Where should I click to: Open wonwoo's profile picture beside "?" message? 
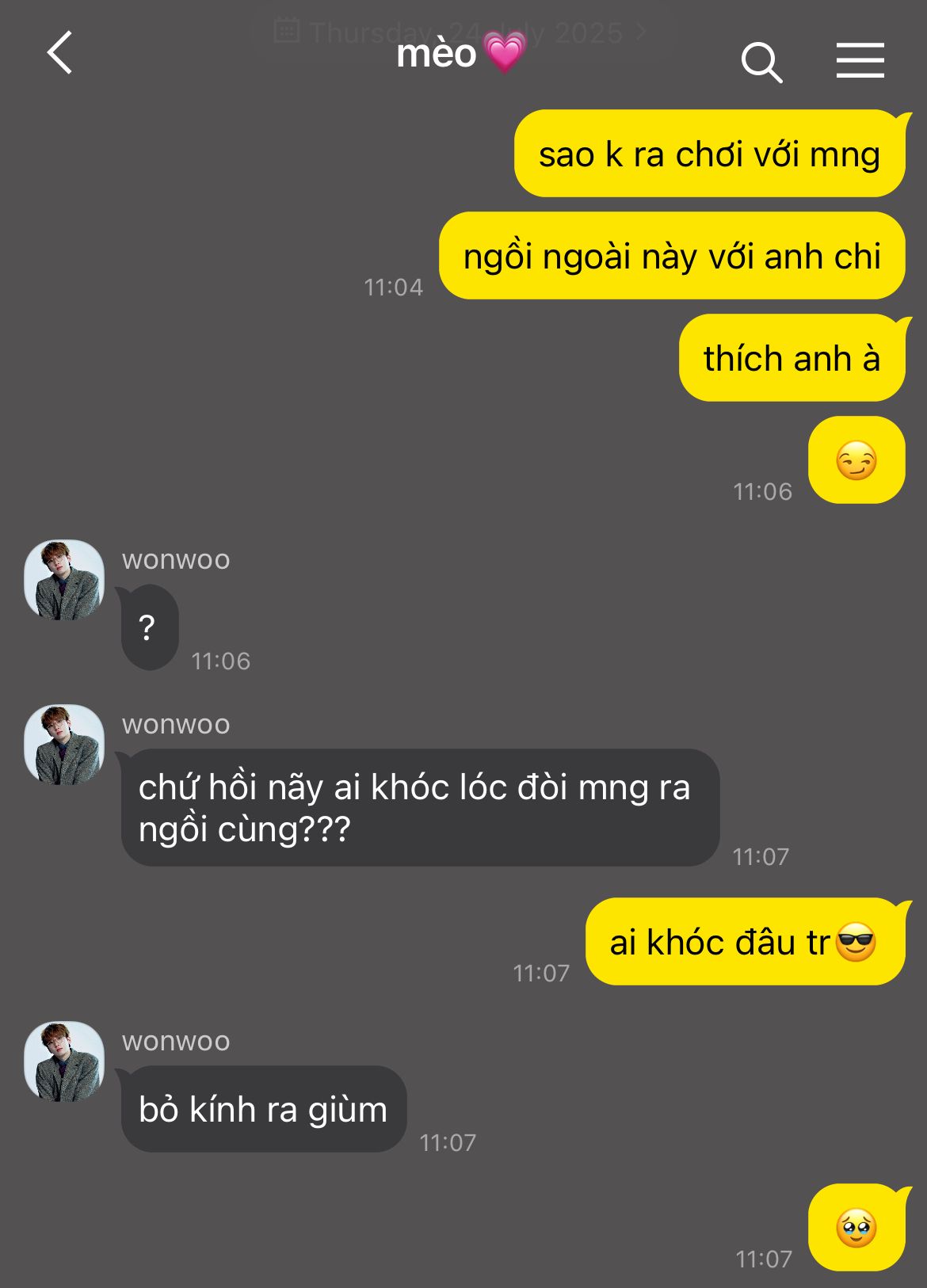[x=64, y=580]
